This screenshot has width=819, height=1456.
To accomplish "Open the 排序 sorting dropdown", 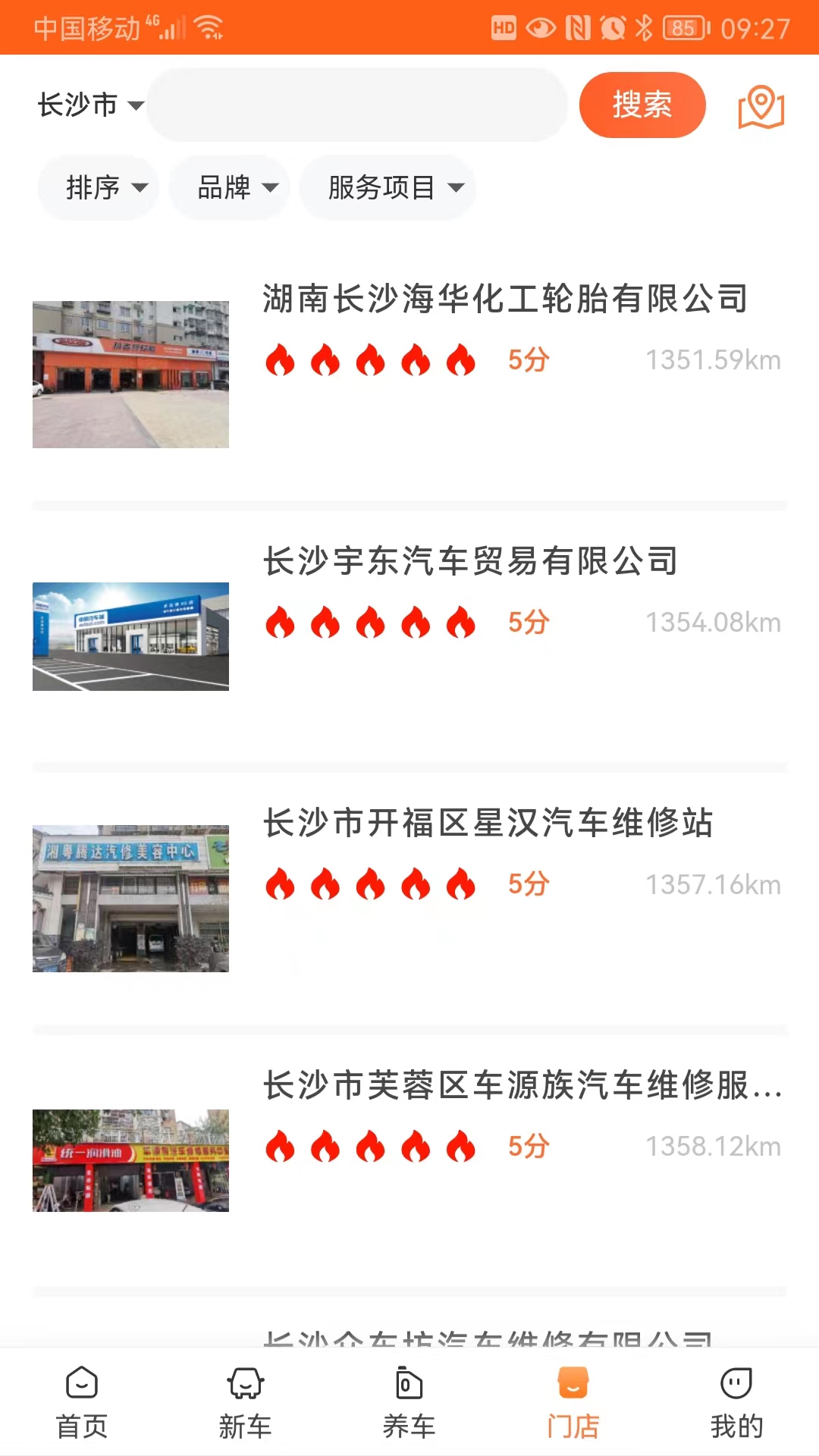I will [x=97, y=188].
